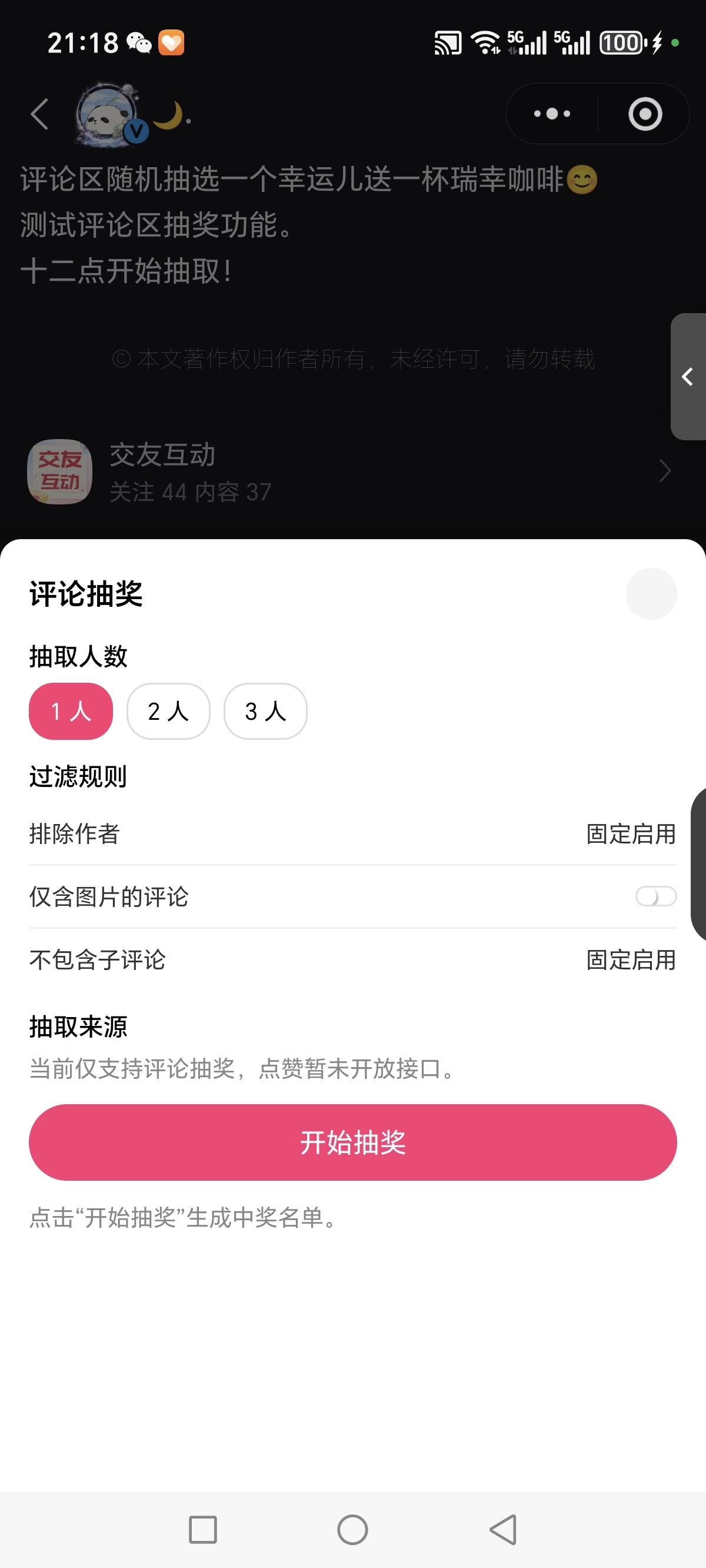Open the 交友互动 circle row

click(x=352, y=471)
